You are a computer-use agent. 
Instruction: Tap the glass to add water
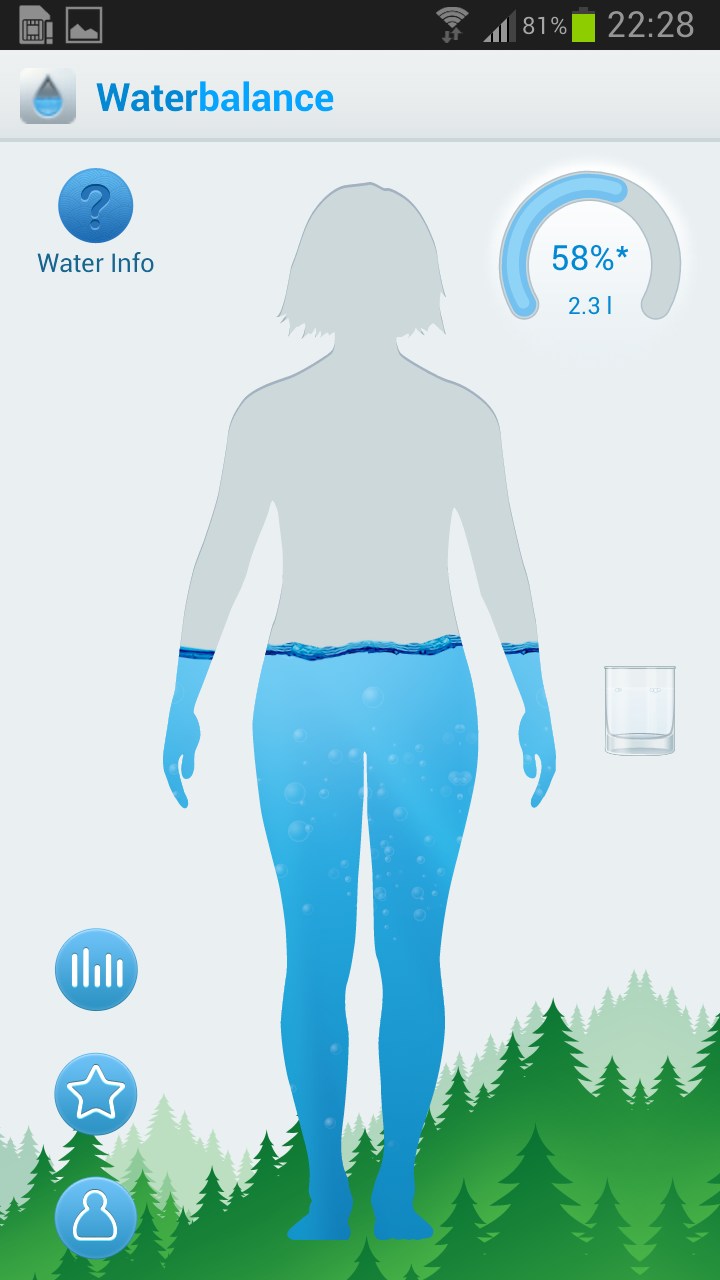[x=640, y=710]
